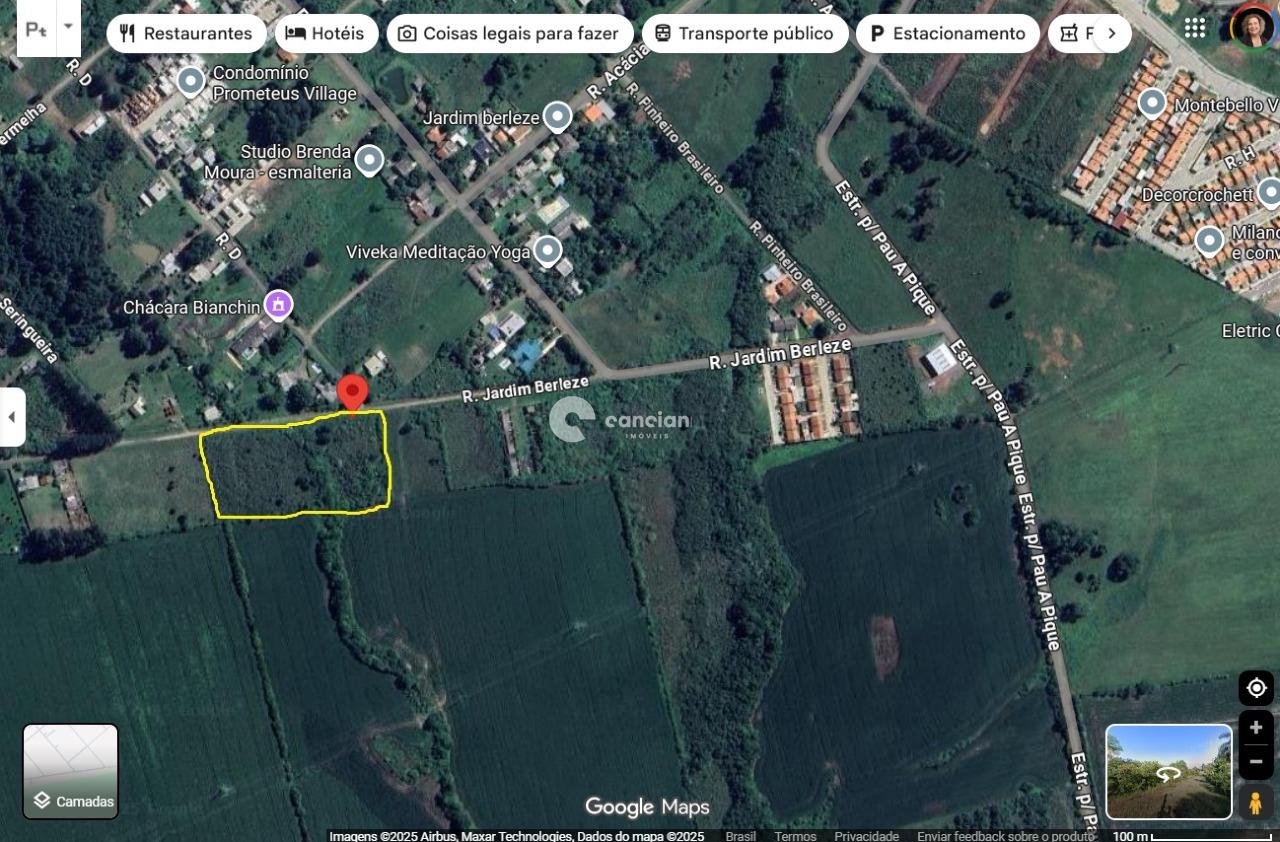Show more category chips with the arrow
The height and width of the screenshot is (842, 1280).
click(x=1111, y=33)
